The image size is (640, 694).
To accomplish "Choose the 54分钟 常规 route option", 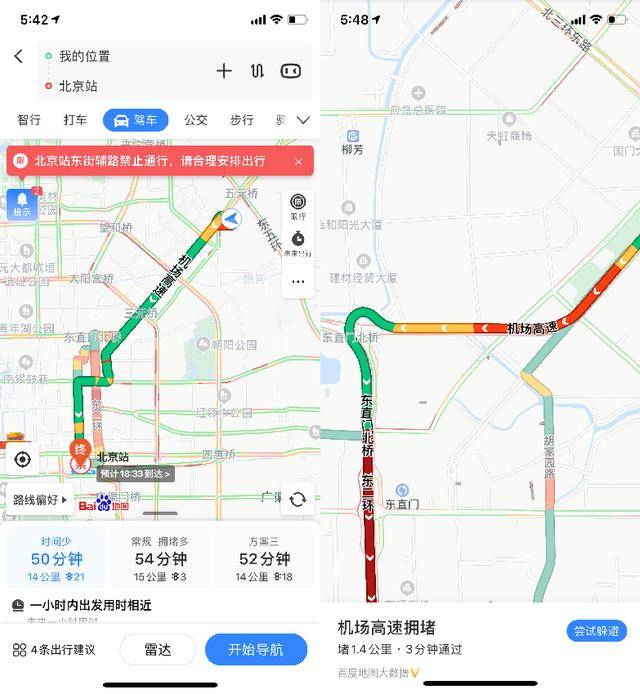I will pyautogui.click(x=159, y=558).
